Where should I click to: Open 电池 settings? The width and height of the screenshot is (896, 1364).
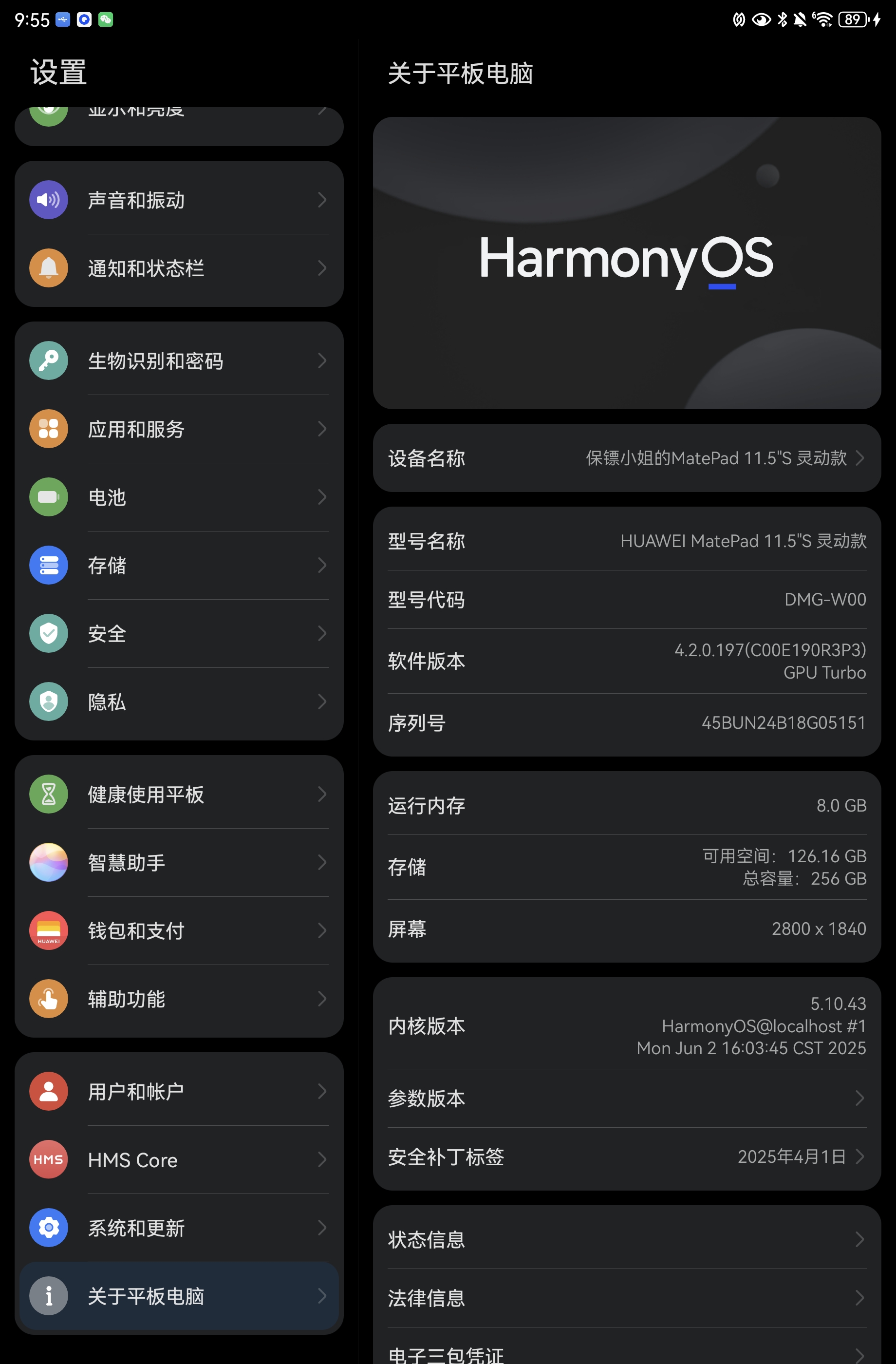(x=179, y=497)
